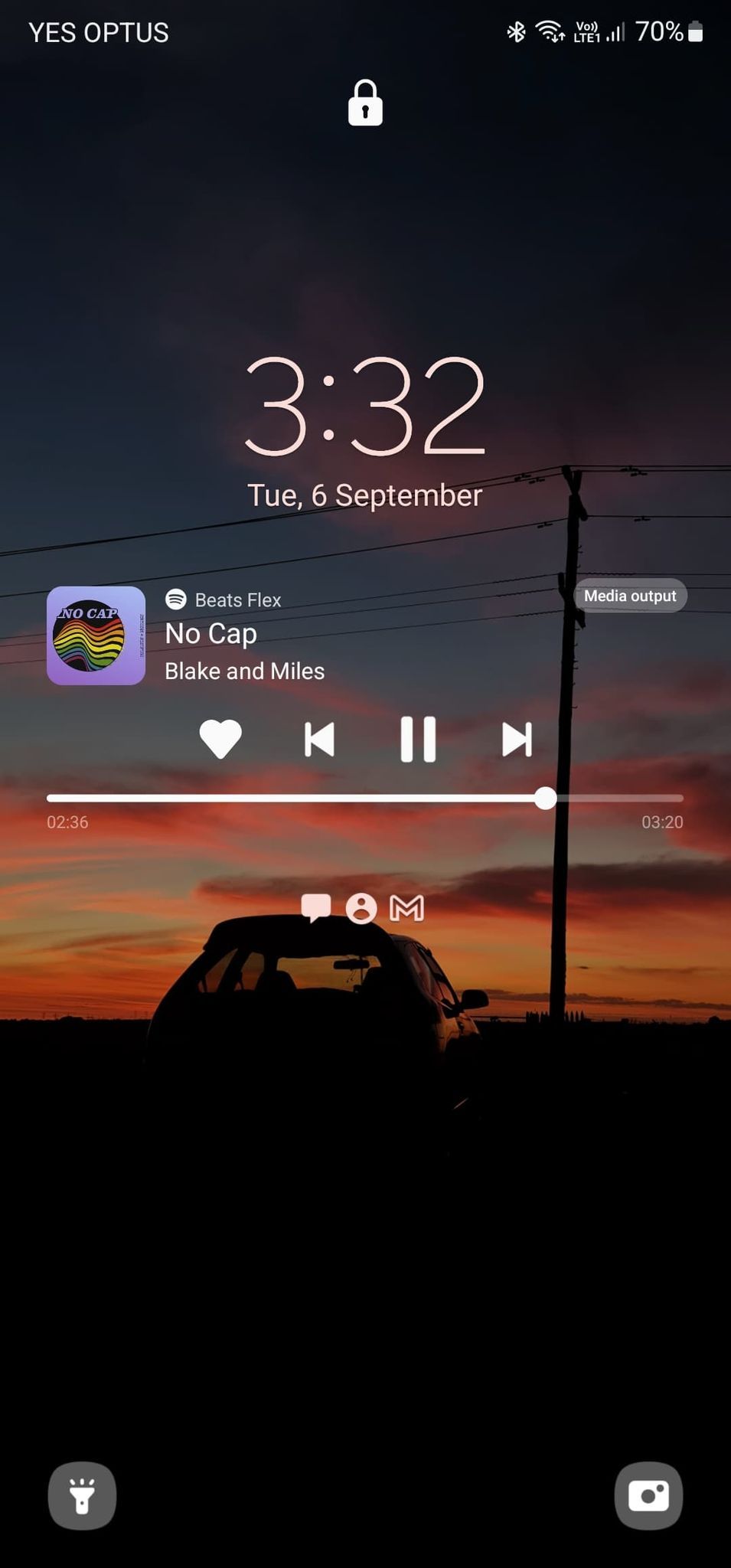
Task: Tap the song title No Cap
Action: (x=210, y=633)
